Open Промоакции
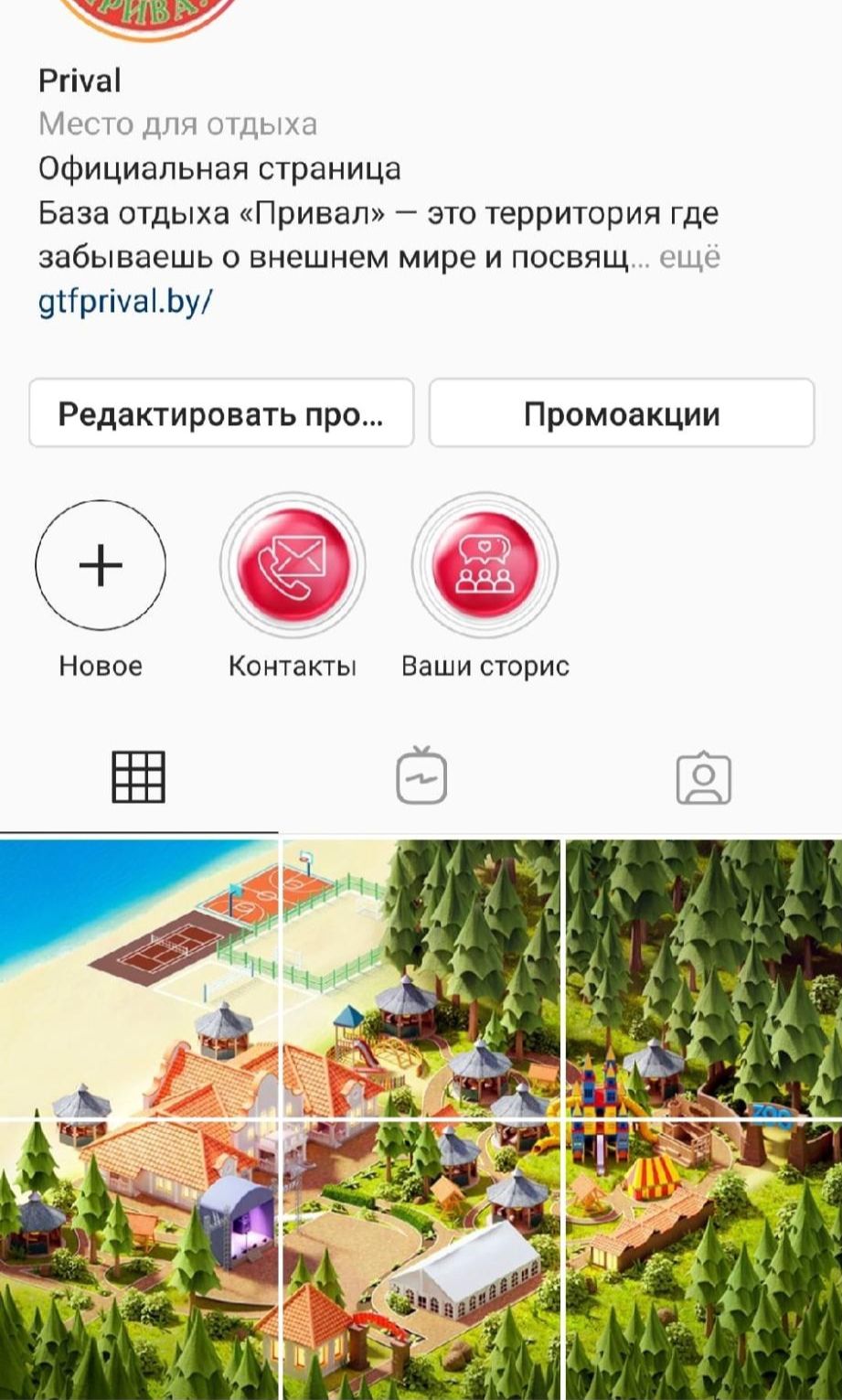The height and width of the screenshot is (1400, 842). tap(622, 414)
